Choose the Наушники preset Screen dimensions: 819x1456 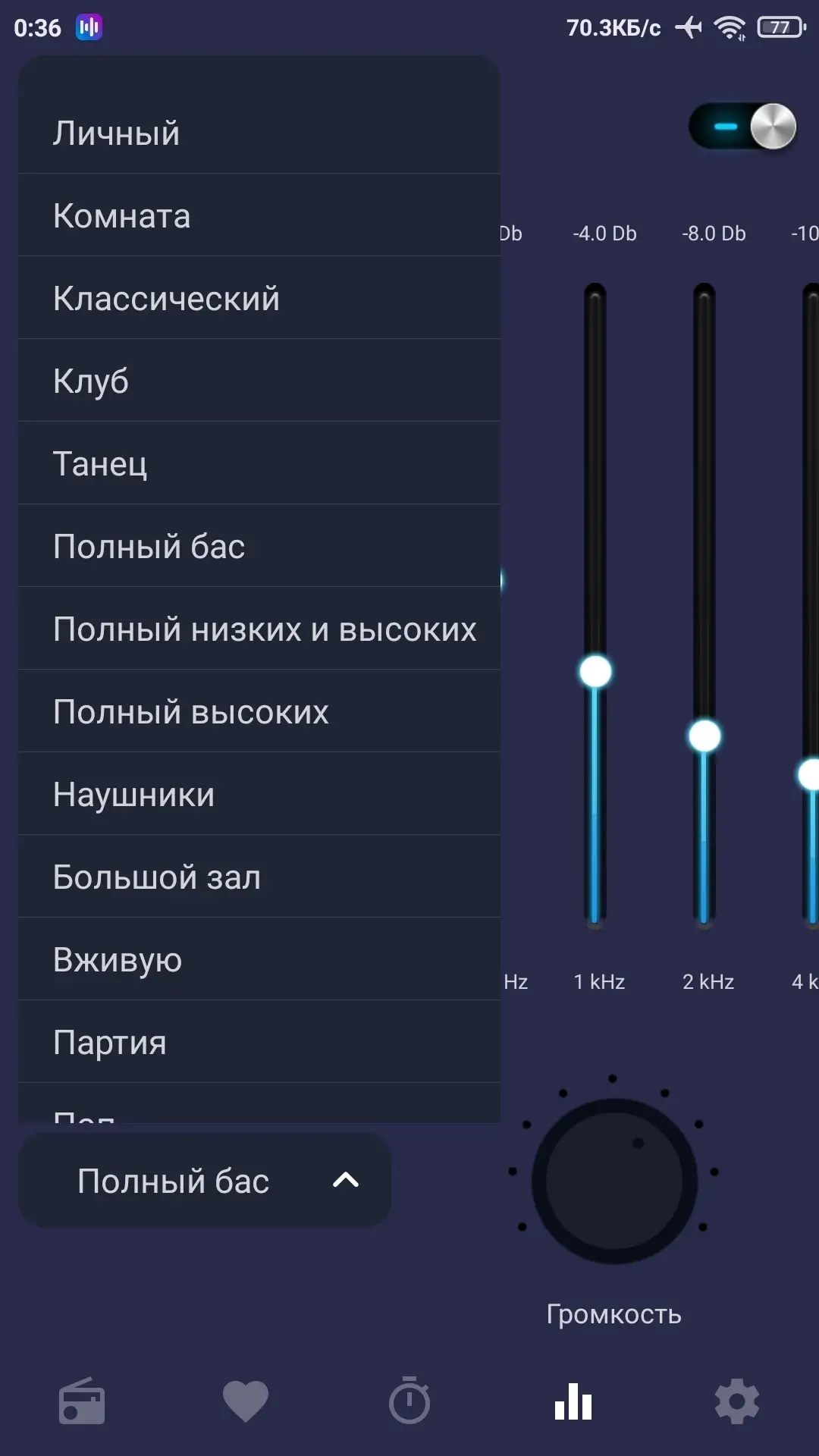(x=258, y=795)
